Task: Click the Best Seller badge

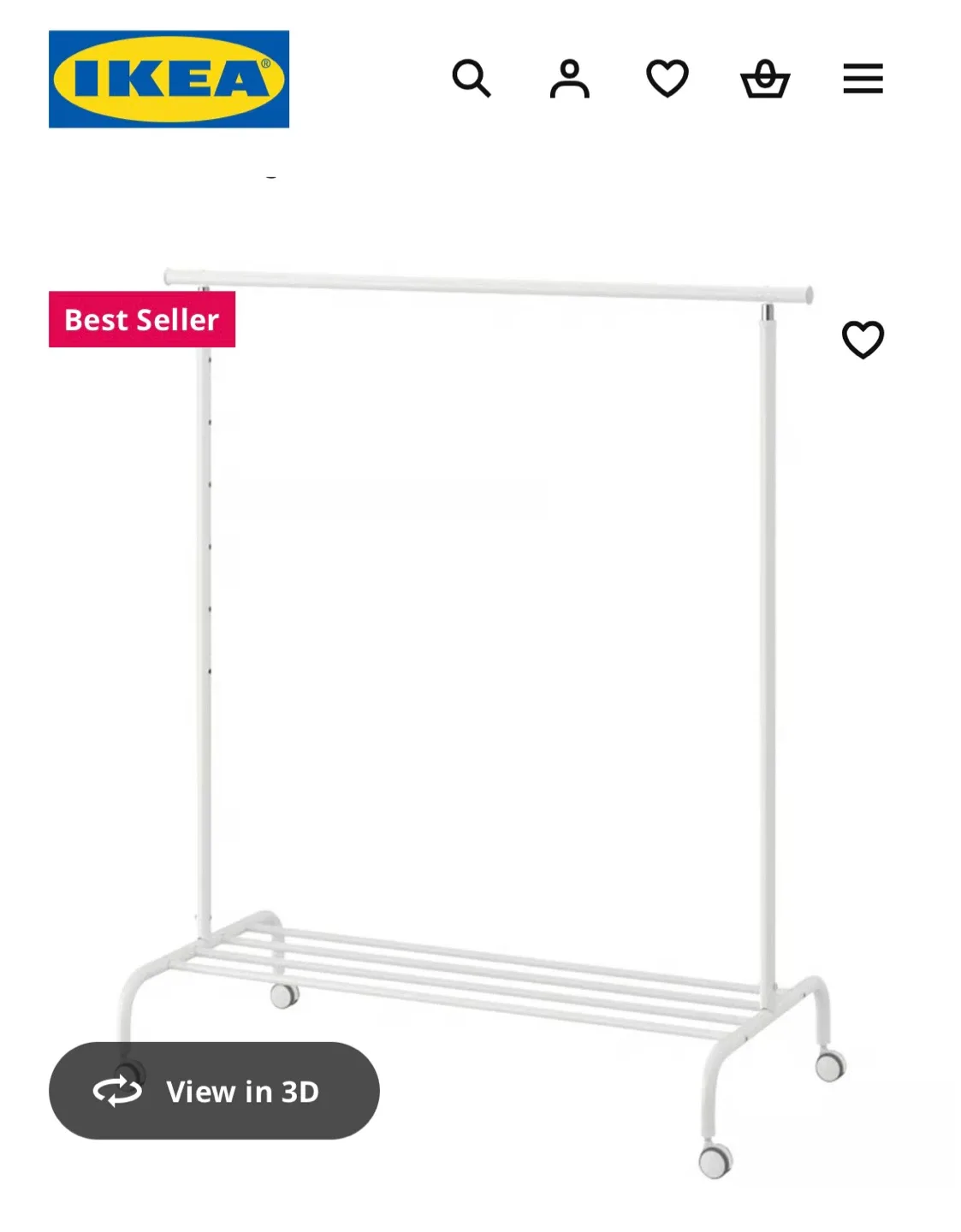Action: tap(141, 320)
